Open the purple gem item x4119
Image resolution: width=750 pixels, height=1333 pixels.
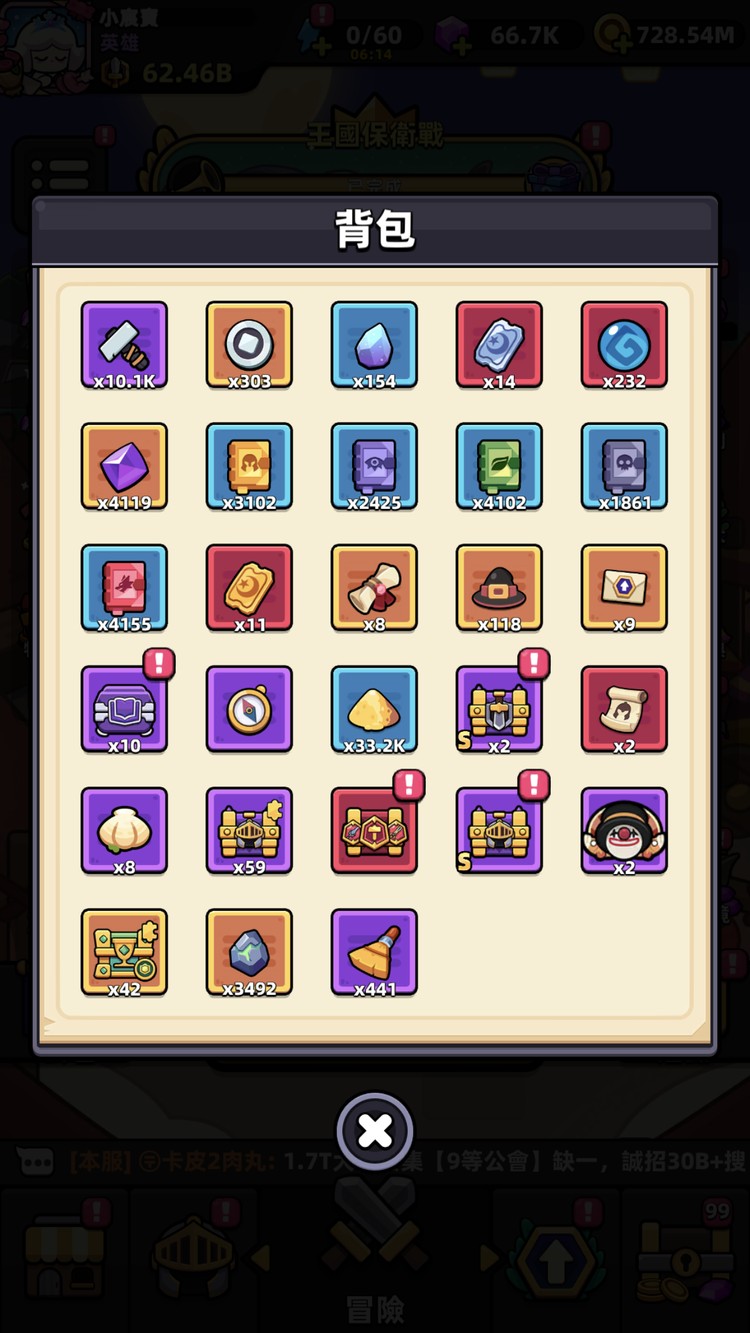pos(124,467)
